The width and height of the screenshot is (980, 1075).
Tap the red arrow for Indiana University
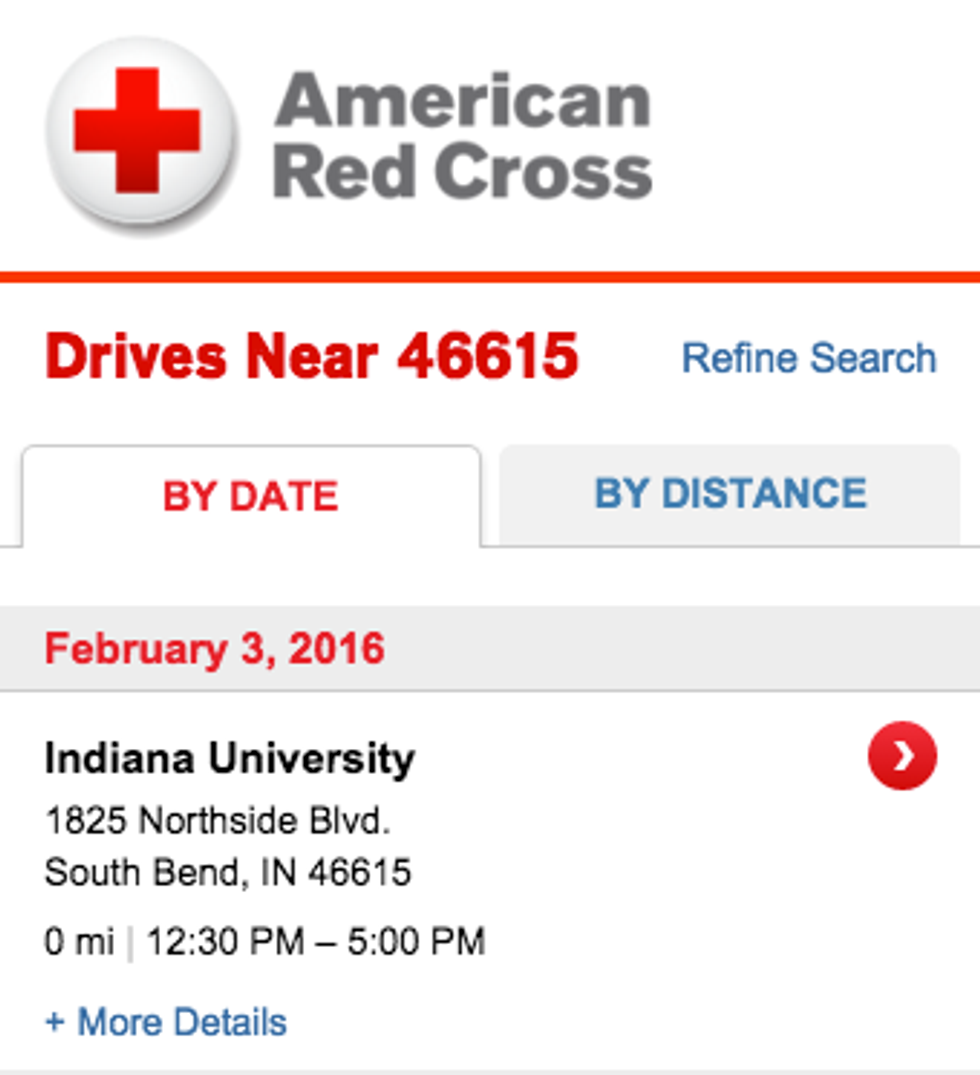tap(902, 757)
